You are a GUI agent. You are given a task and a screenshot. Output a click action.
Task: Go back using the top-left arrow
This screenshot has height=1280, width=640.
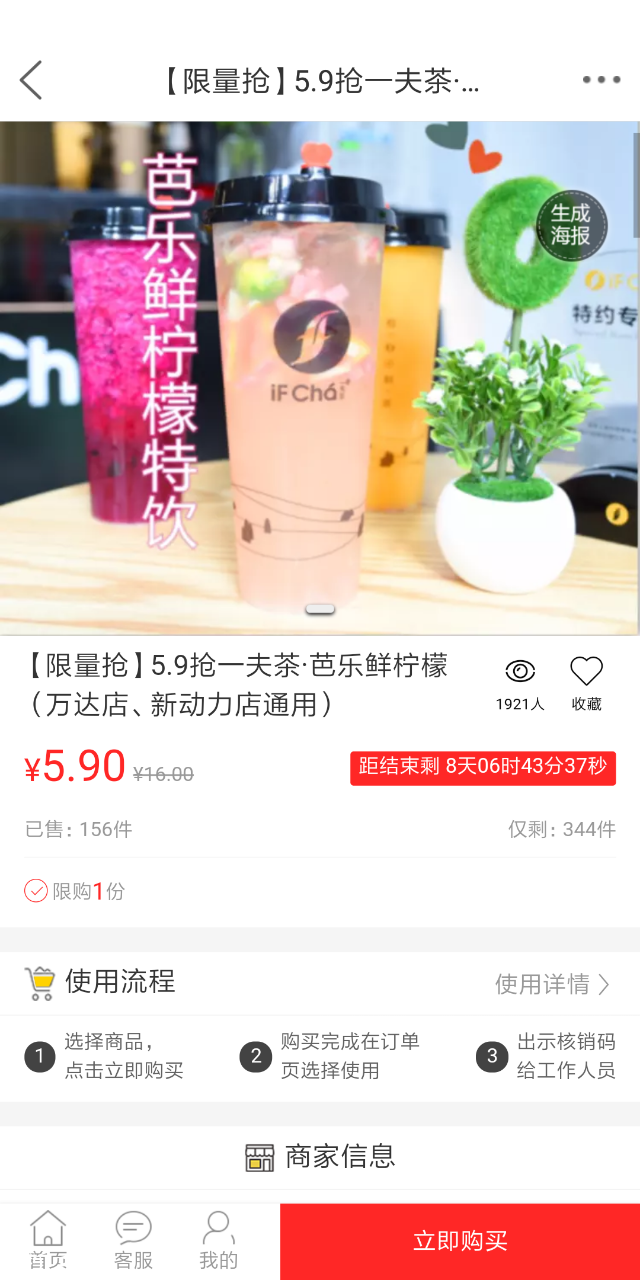pyautogui.click(x=31, y=80)
